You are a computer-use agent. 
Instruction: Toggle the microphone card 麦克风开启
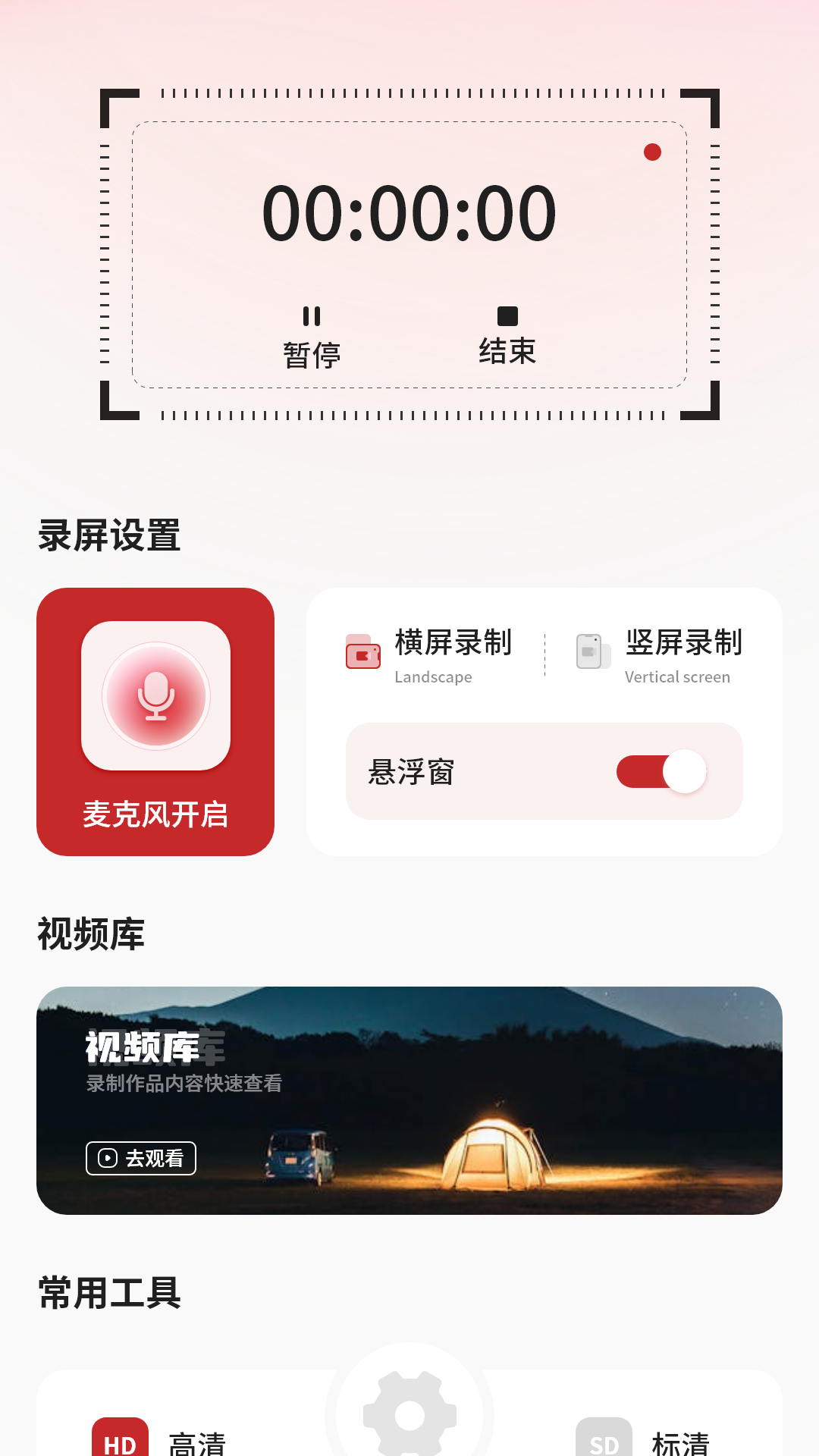click(x=155, y=722)
